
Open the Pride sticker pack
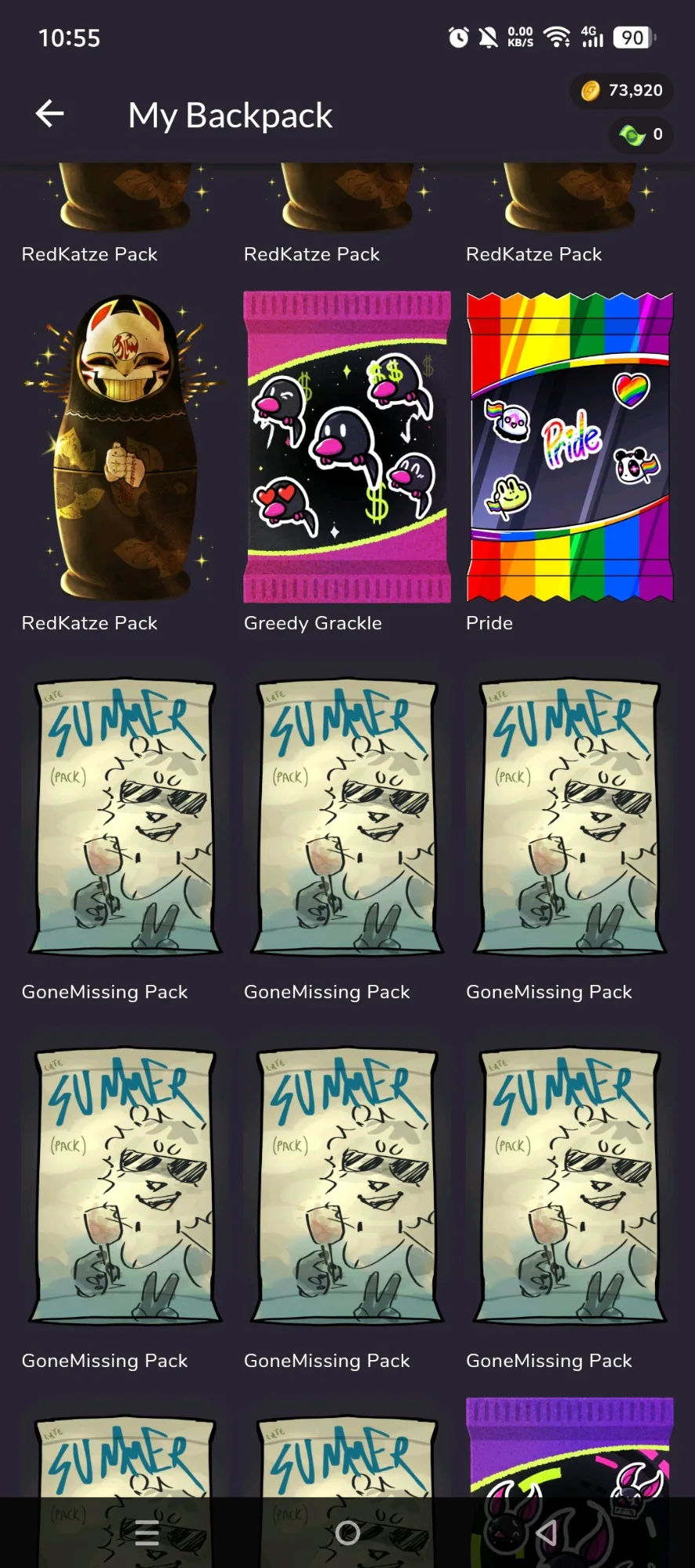pos(569,447)
